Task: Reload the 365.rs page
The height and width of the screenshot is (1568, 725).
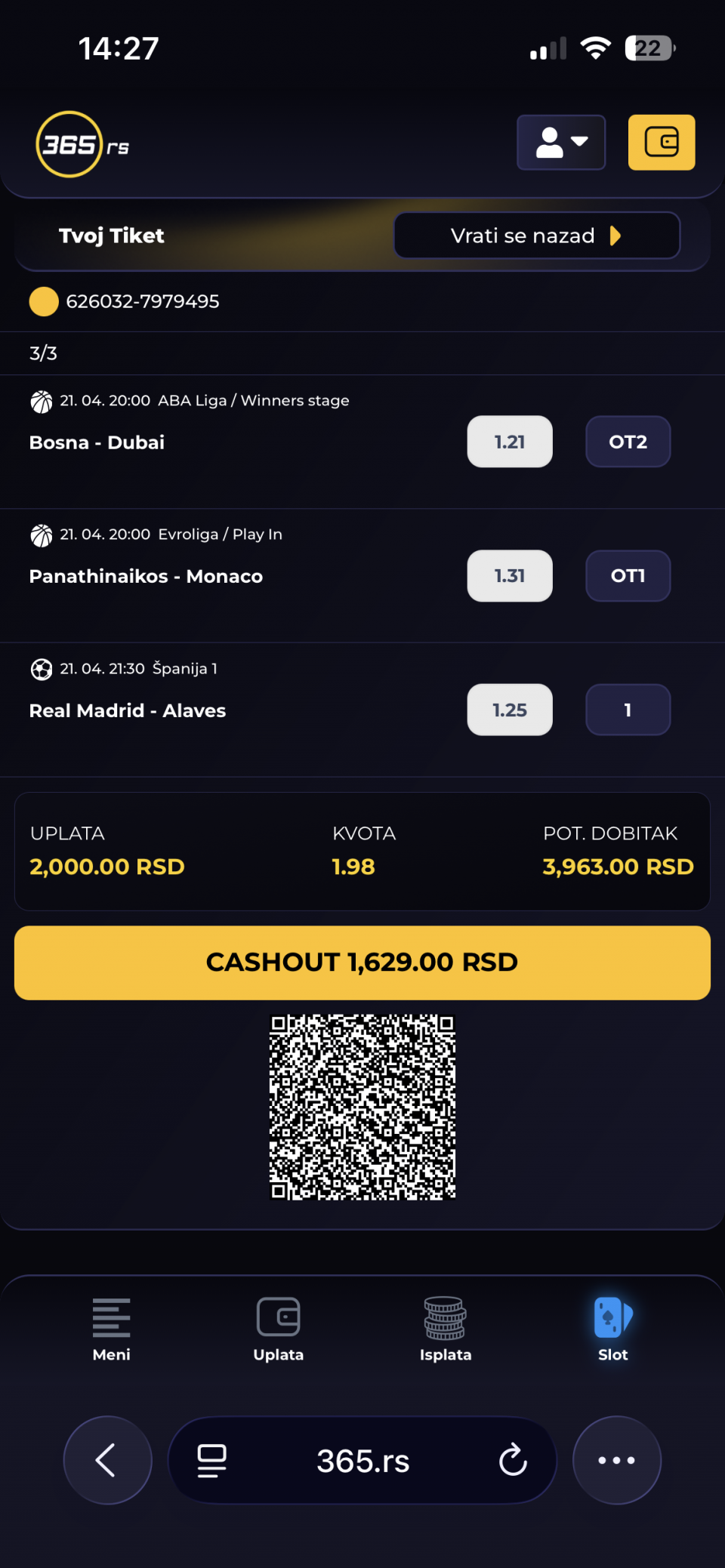Action: (513, 1460)
